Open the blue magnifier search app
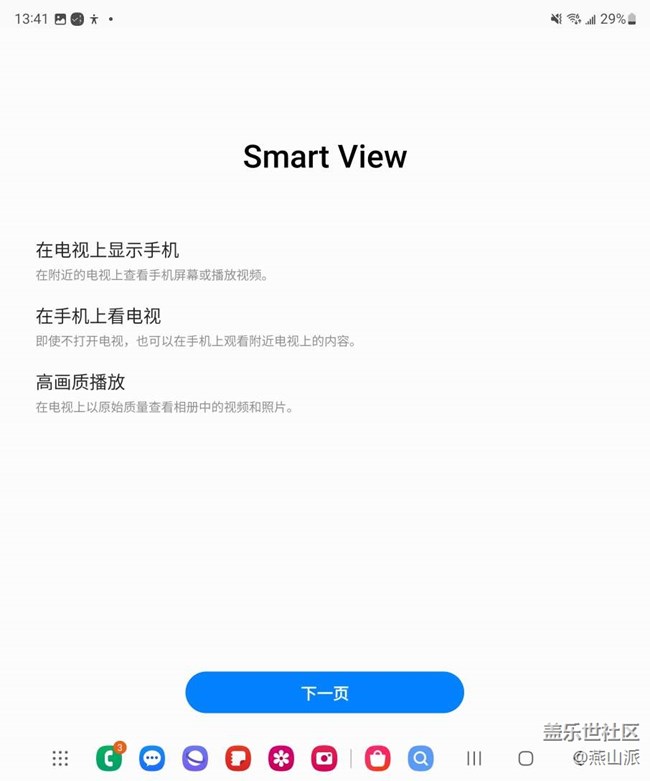Screen dimensions: 650x781 pos(421,758)
